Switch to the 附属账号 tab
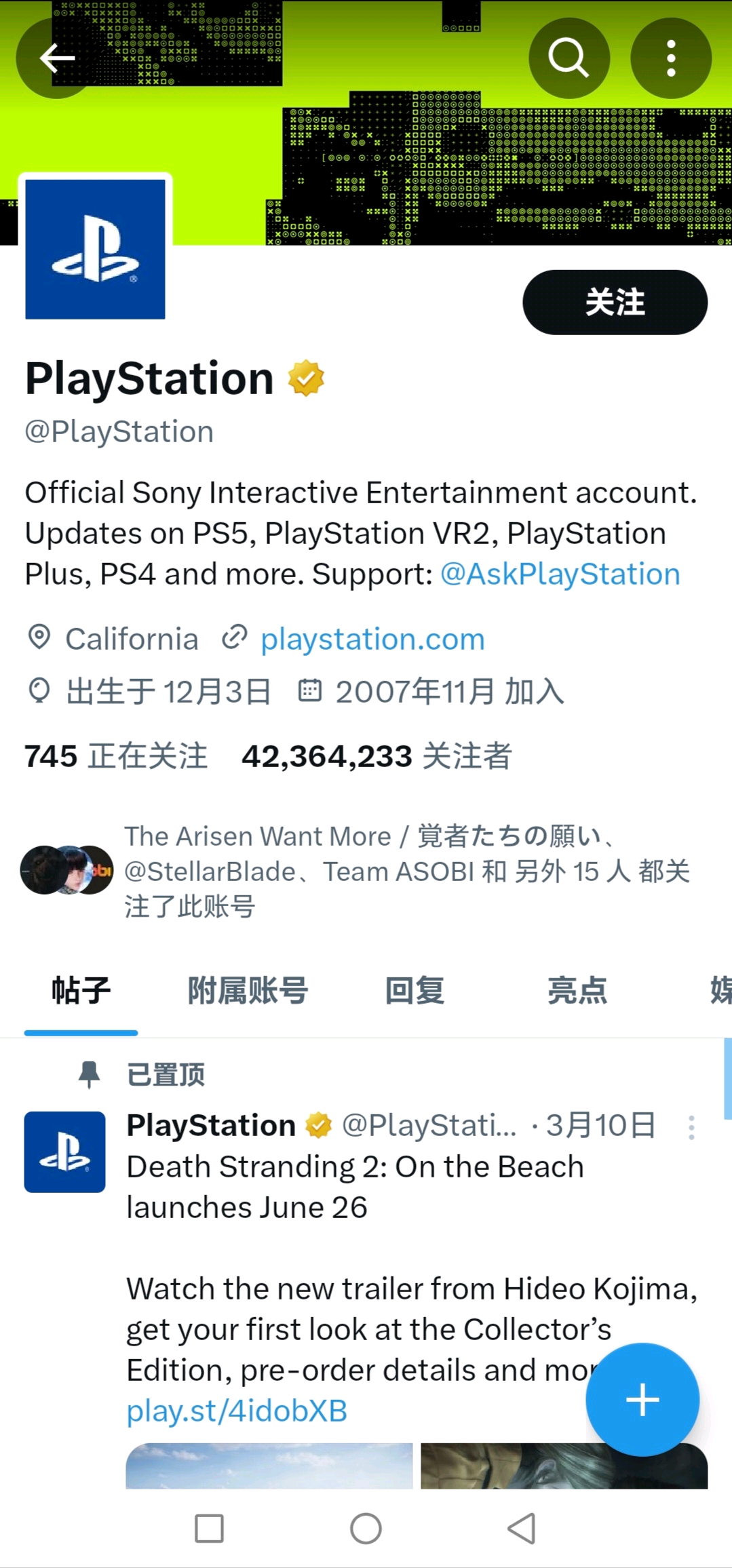 pos(248,991)
